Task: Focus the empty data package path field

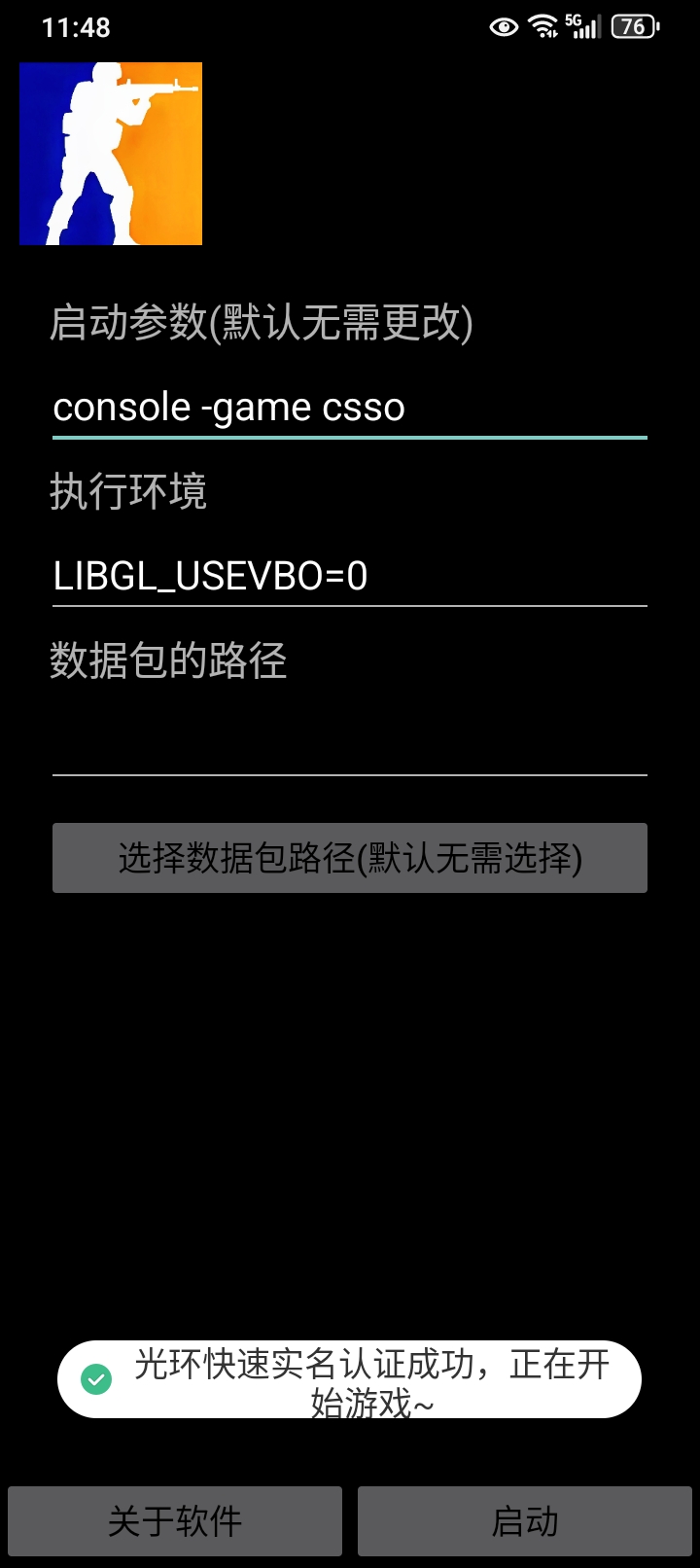Action: (x=349, y=745)
